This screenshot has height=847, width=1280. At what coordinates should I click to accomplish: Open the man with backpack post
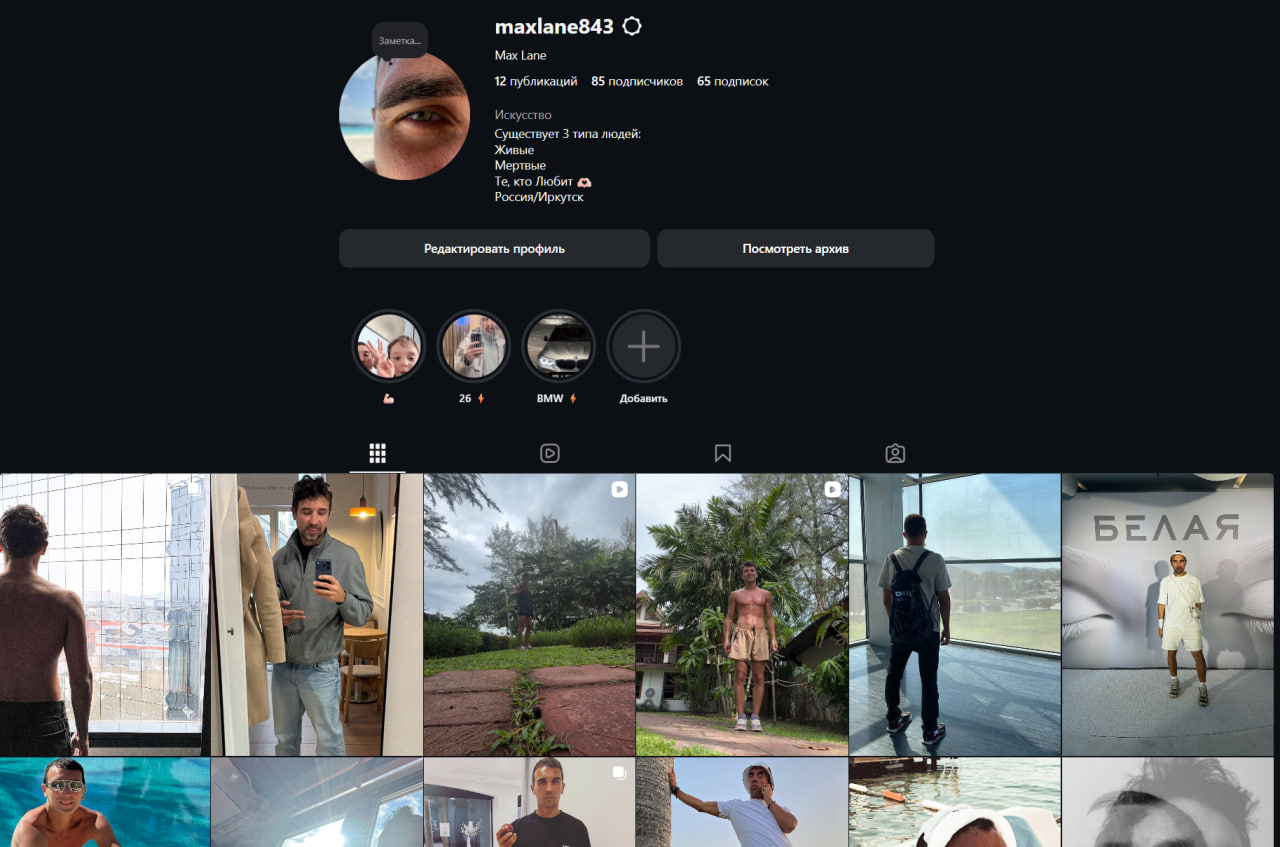click(954, 614)
